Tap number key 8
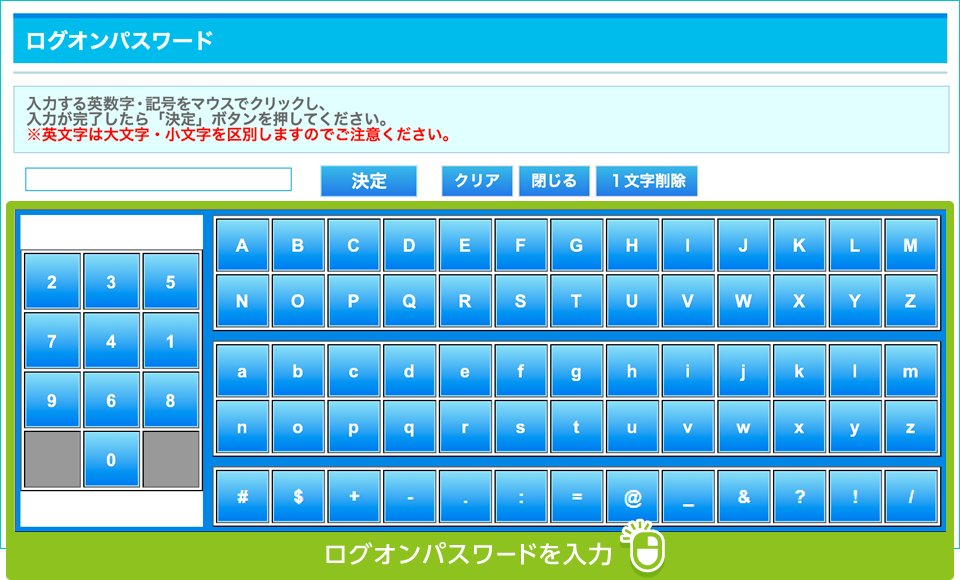This screenshot has height=580, width=960. point(170,401)
